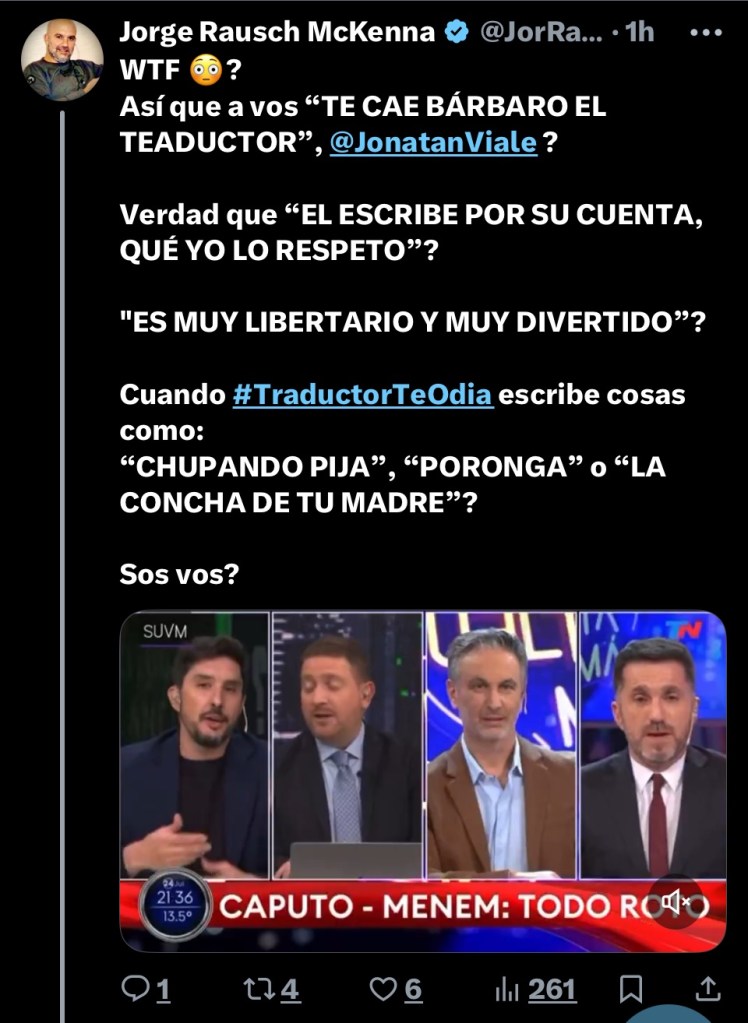Screen dimensions: 748x1023
Task: Reply to this tweet
Action: click(x=137, y=990)
